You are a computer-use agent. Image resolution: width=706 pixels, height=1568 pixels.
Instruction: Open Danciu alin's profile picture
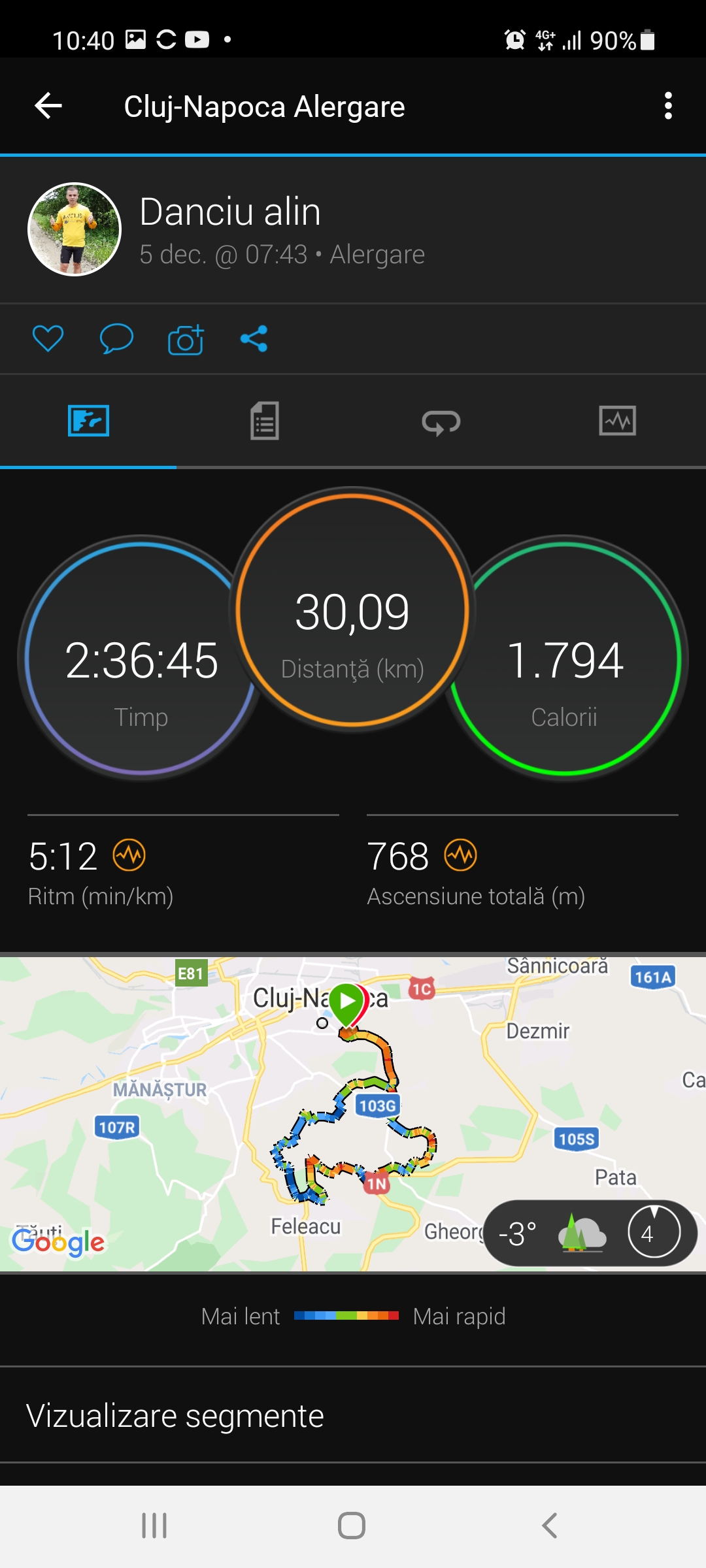pos(75,229)
